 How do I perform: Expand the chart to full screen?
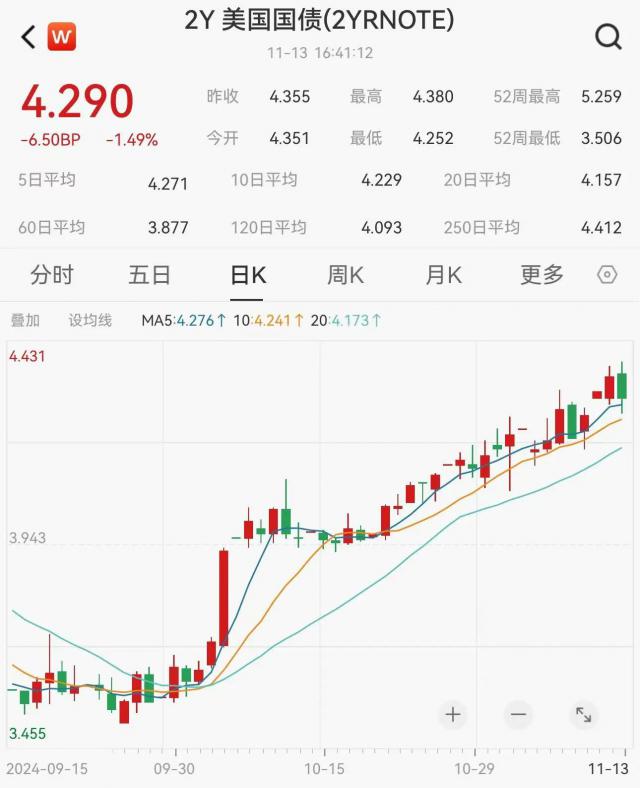coord(583,714)
